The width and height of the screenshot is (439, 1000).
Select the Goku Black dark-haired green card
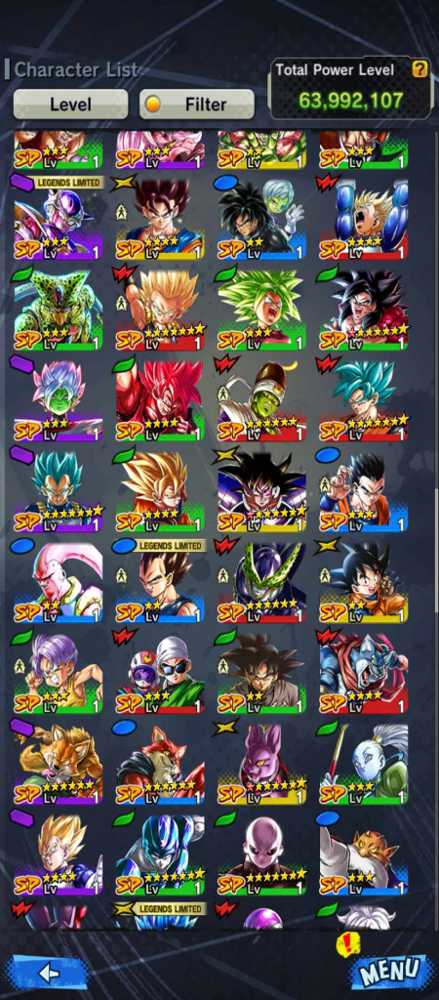click(x=262, y=673)
